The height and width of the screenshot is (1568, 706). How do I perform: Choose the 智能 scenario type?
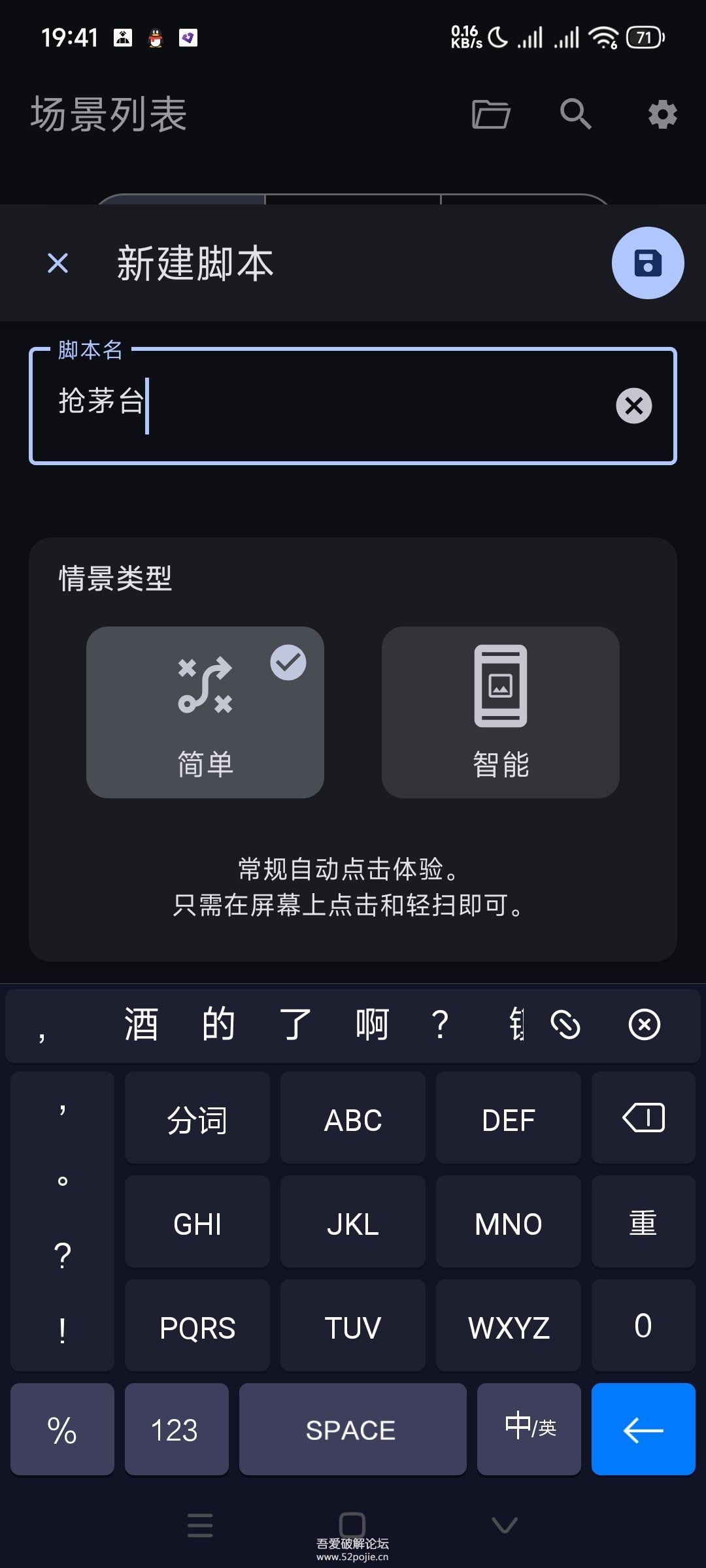click(x=500, y=712)
